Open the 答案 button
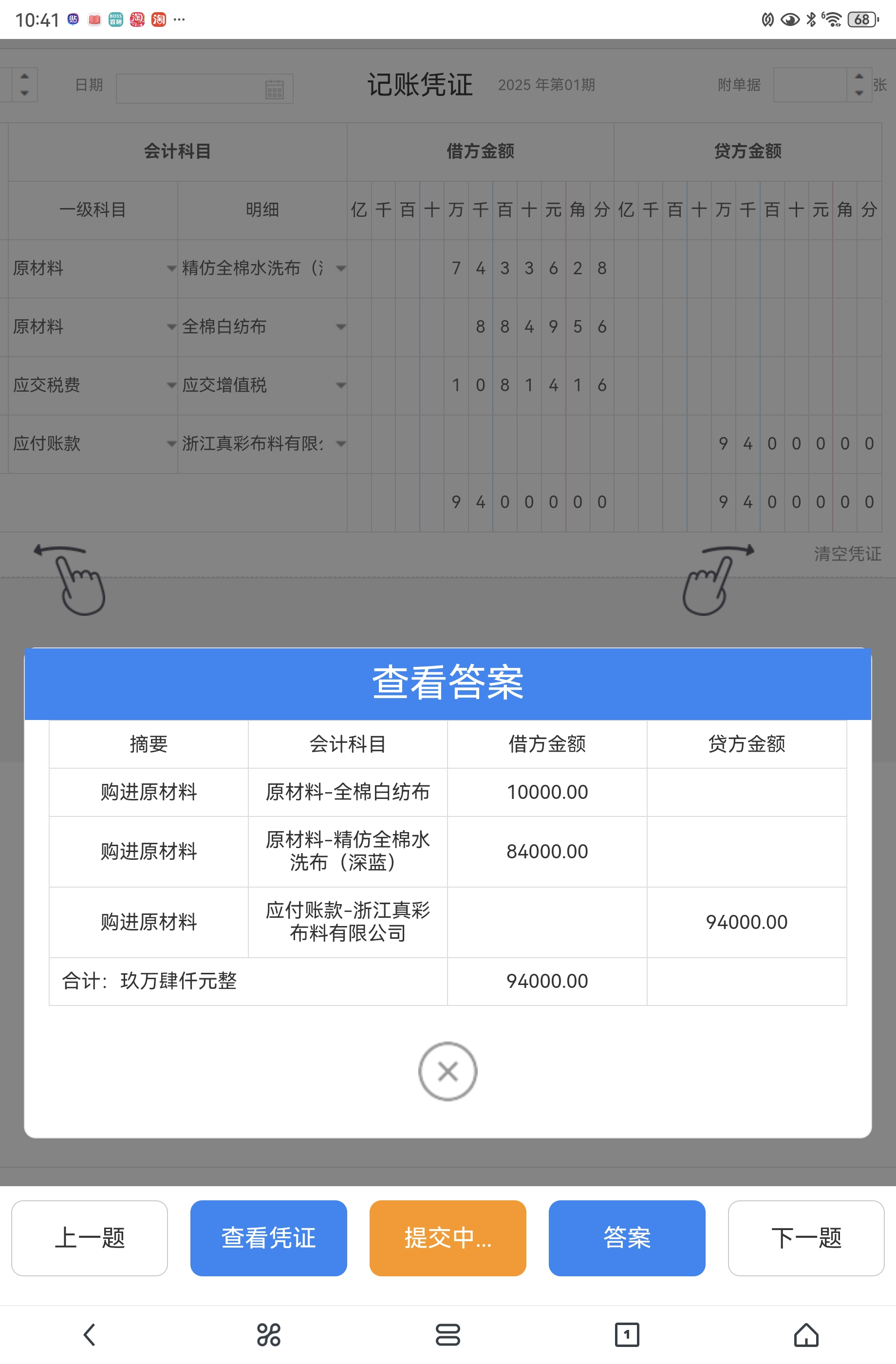896x1364 pixels. pos(627,1237)
